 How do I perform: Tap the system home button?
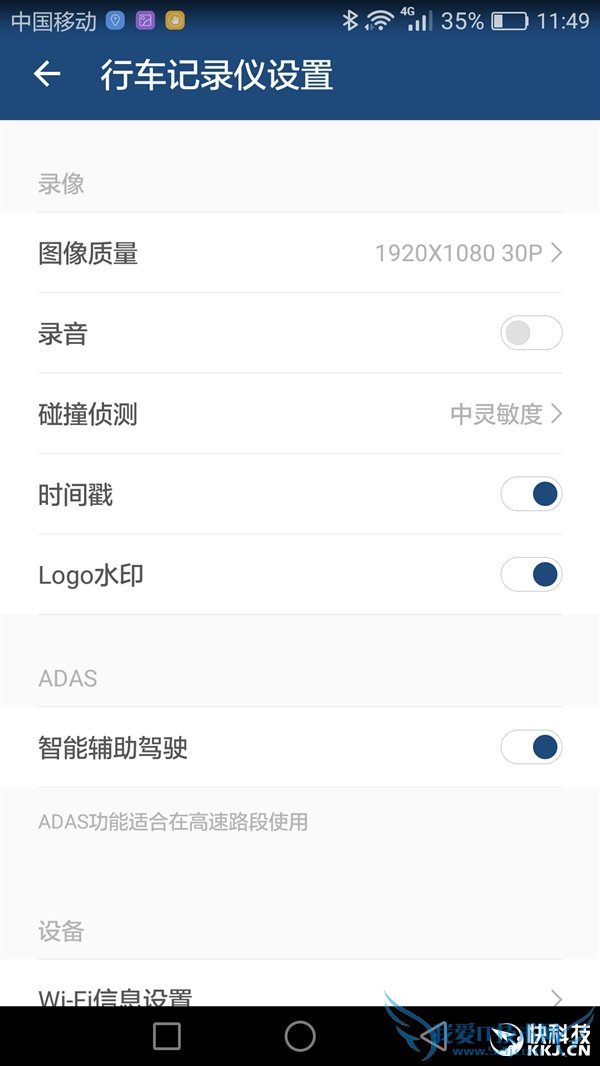(300, 1036)
